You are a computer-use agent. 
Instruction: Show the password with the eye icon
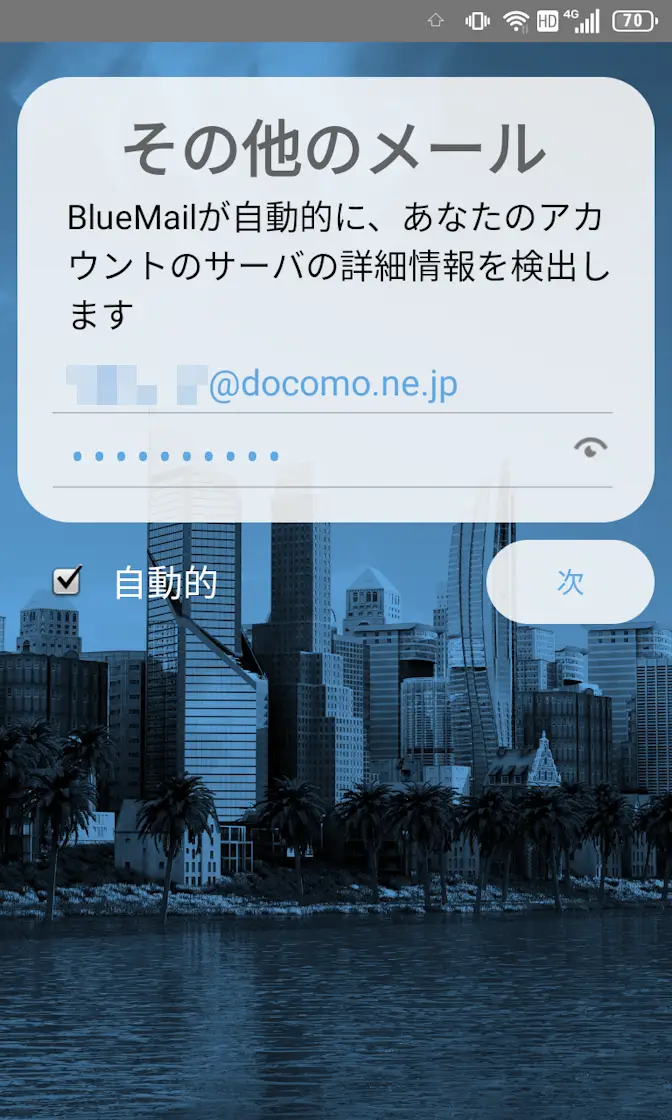[591, 448]
